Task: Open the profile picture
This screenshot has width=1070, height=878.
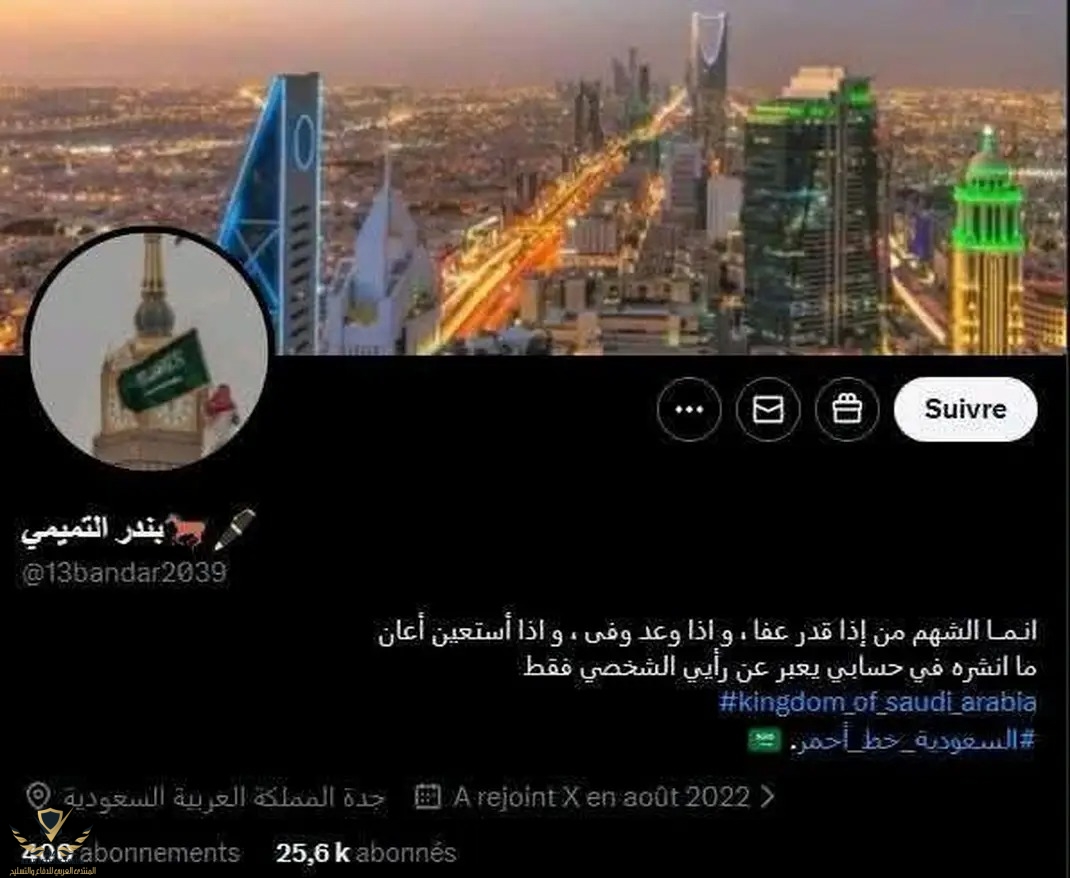Action: (148, 348)
